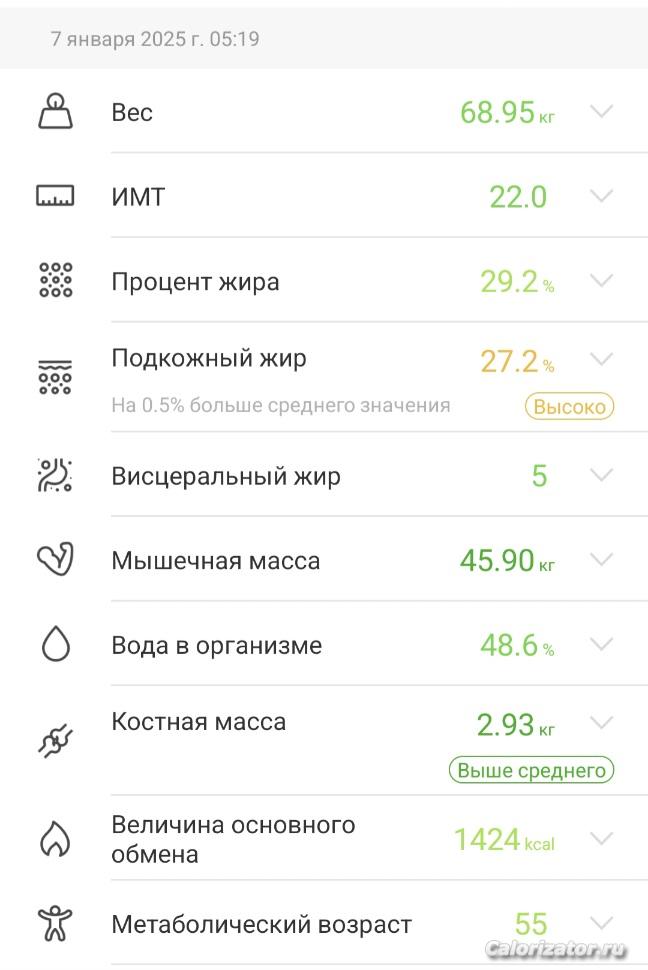Open Величина основного обмена details
The height and width of the screenshot is (970, 648).
(x=601, y=838)
